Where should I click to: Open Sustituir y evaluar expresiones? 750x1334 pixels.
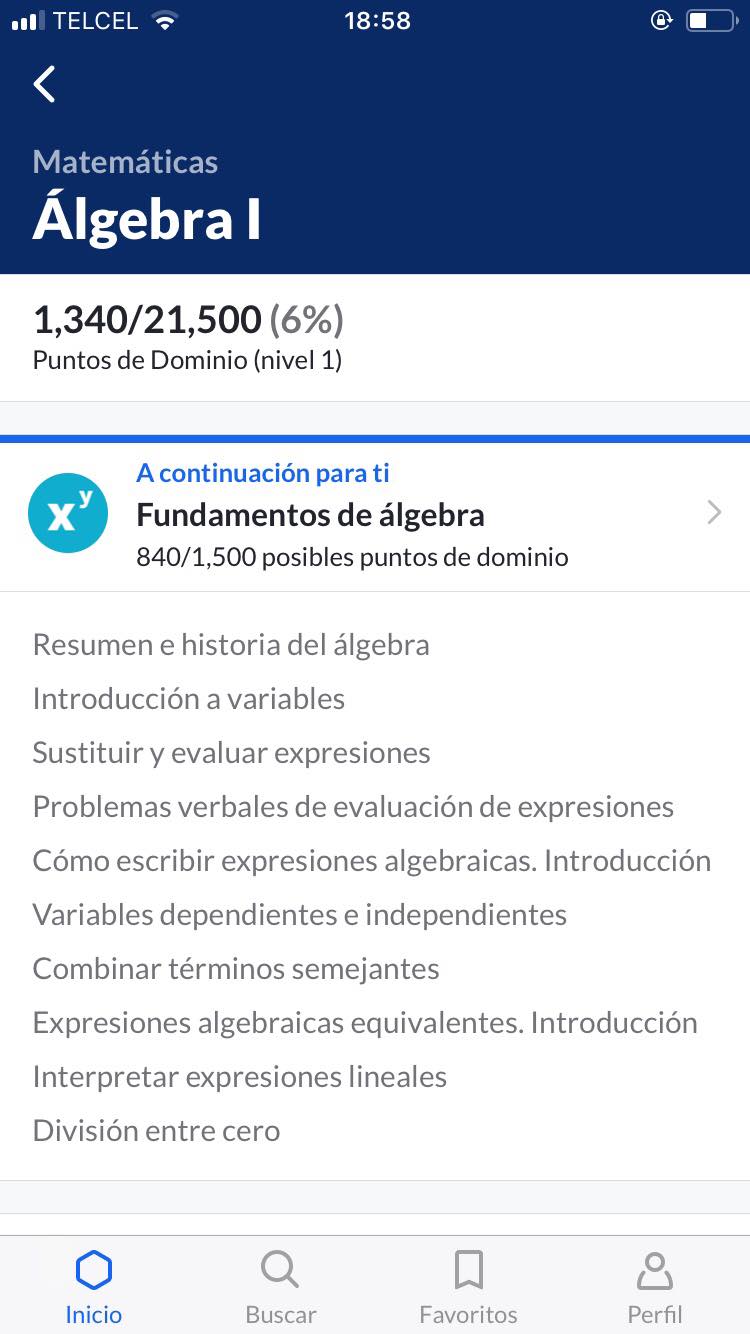(x=231, y=753)
